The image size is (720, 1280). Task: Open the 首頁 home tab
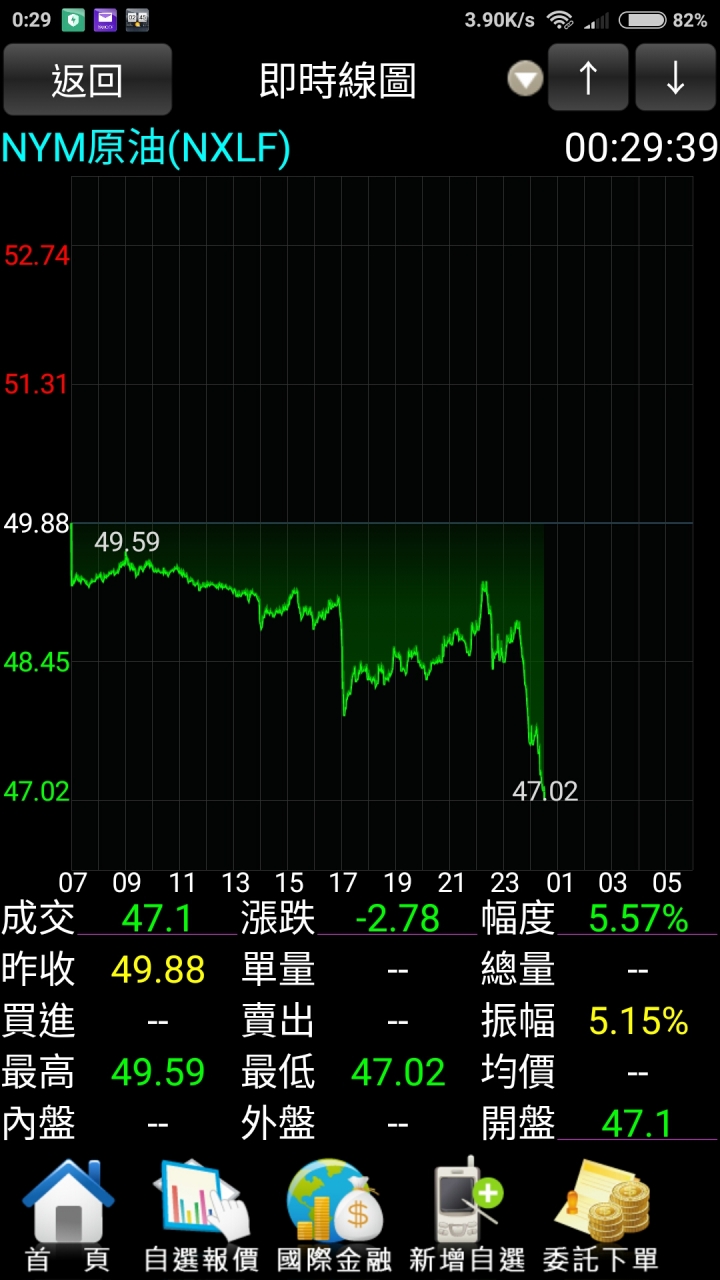(x=68, y=1215)
